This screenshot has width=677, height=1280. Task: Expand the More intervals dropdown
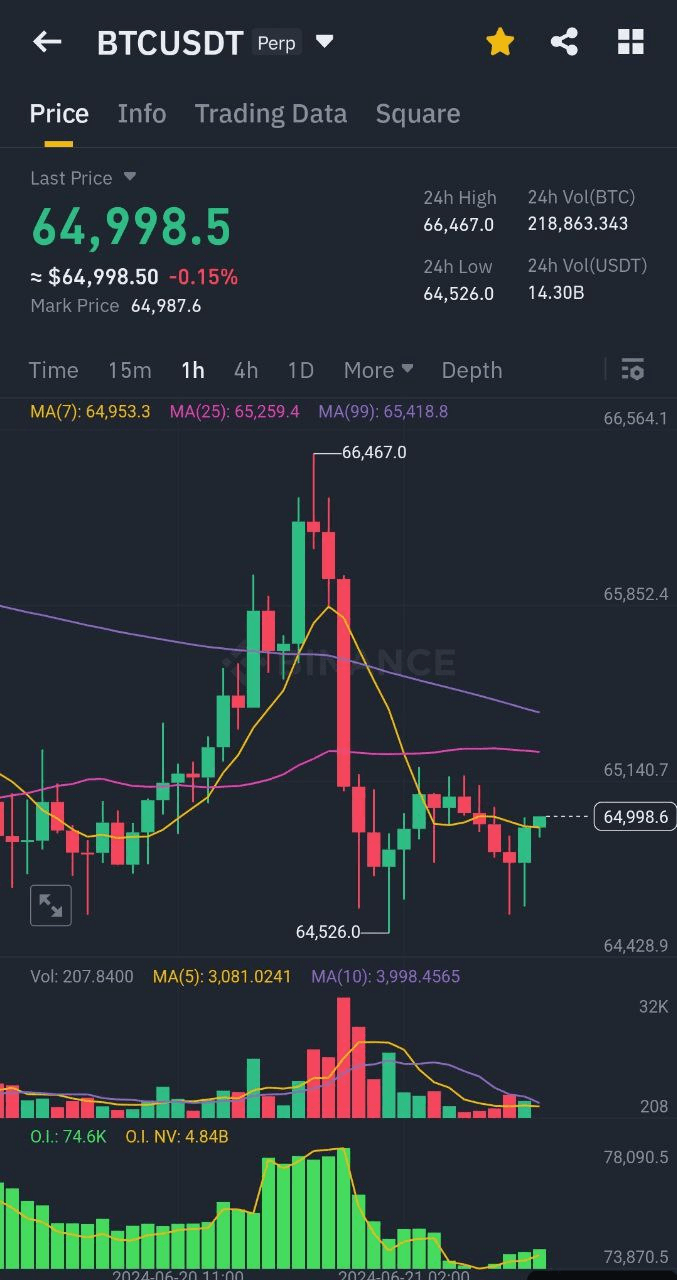coord(378,370)
